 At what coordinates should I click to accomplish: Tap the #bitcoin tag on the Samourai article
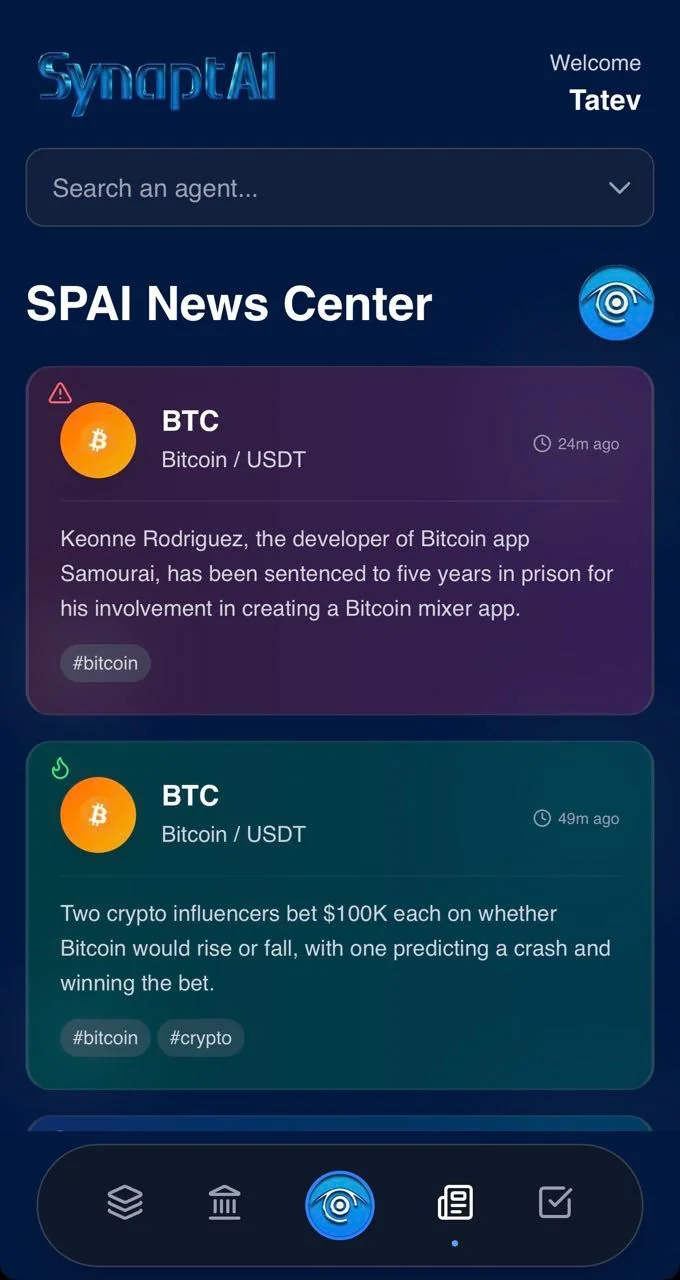coord(105,663)
